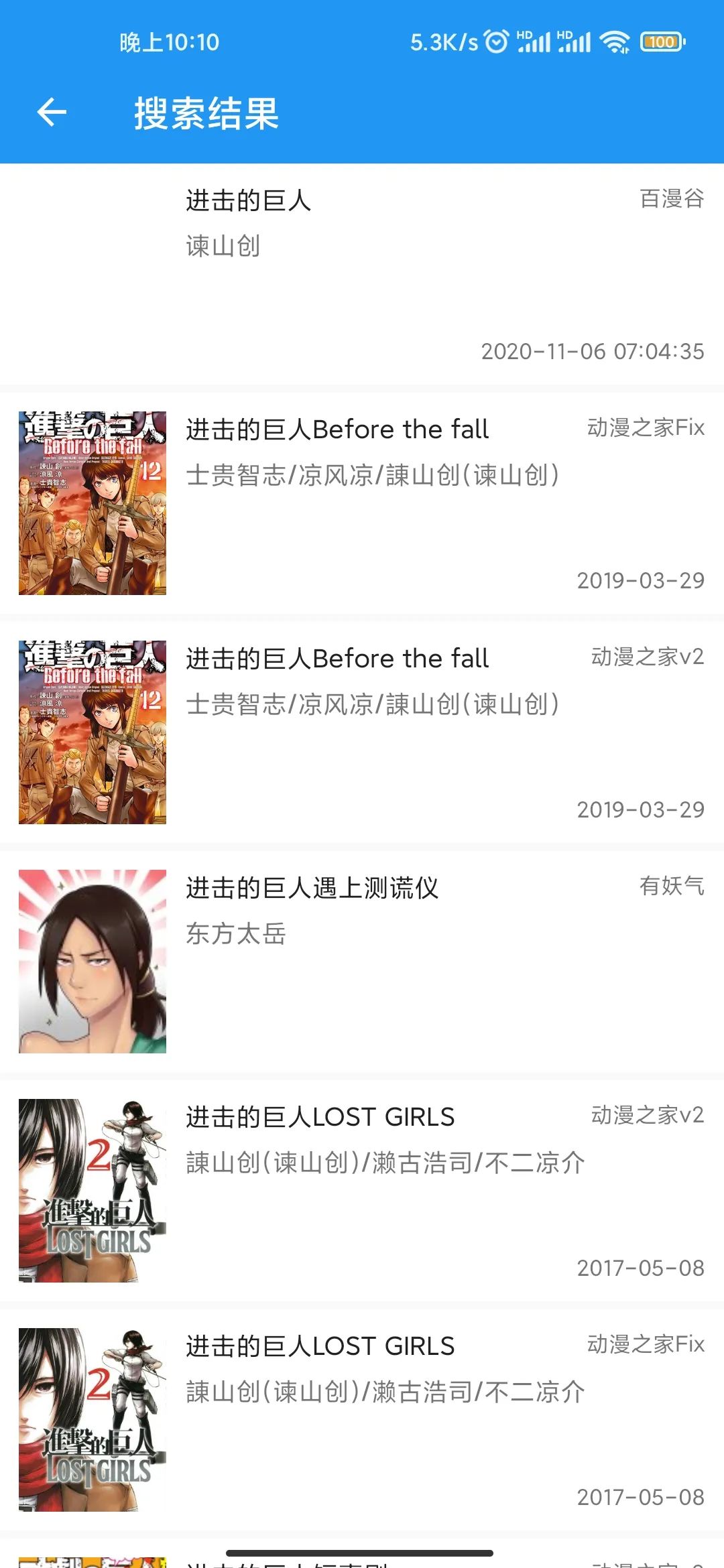Screen dimensions: 724x1568
Task: Select the 动漫之家Fix source label
Action: coord(644,427)
